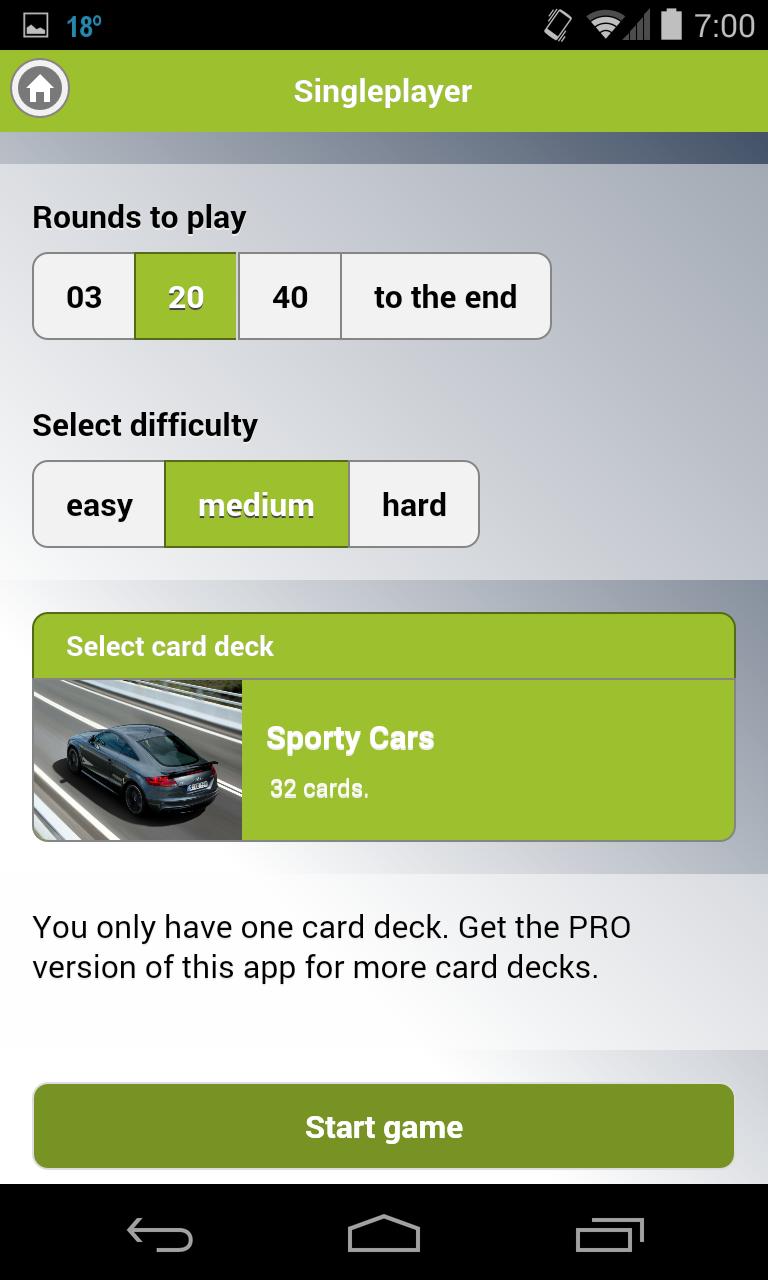Set difficulty to easy
Viewport: 768px width, 1280px height.
[x=99, y=505]
